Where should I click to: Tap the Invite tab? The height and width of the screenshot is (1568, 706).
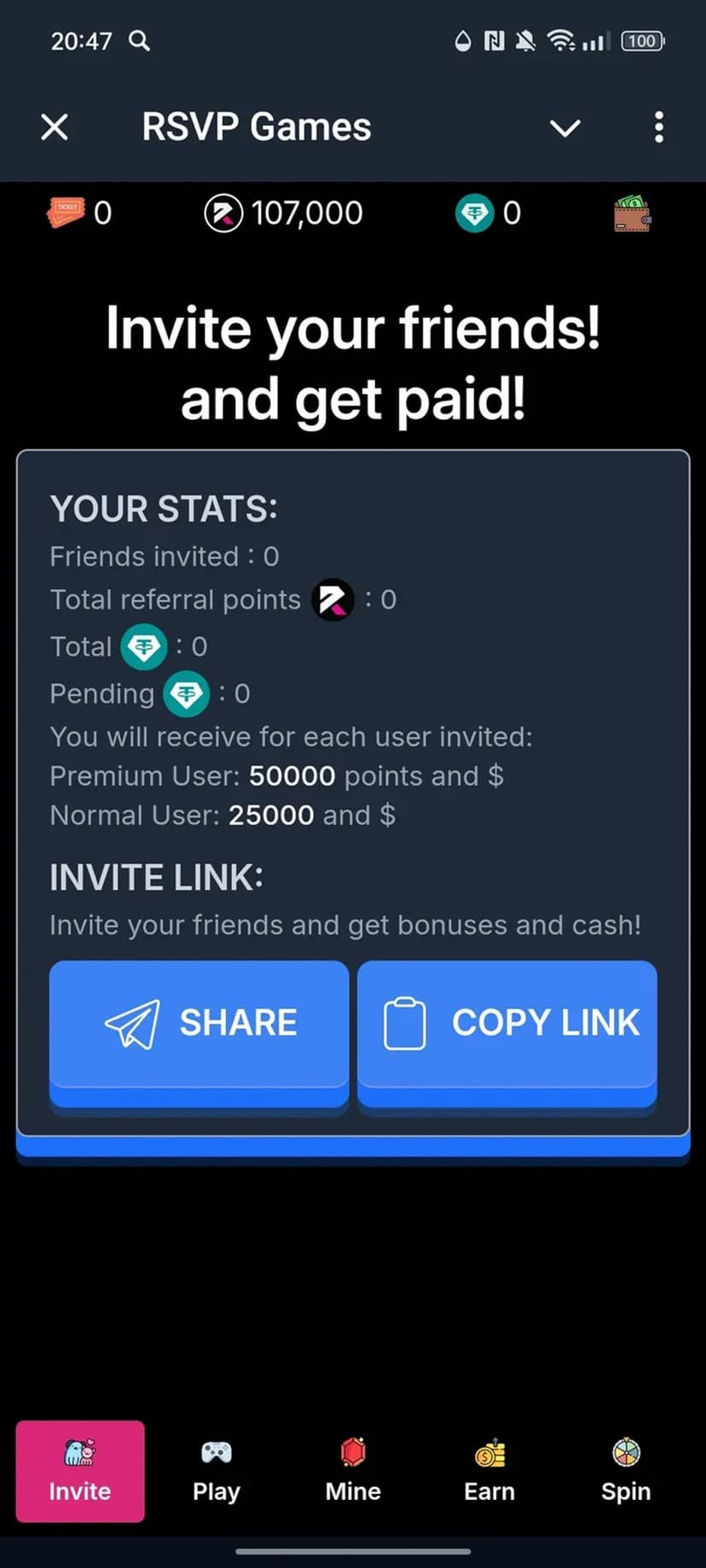coord(80,1471)
